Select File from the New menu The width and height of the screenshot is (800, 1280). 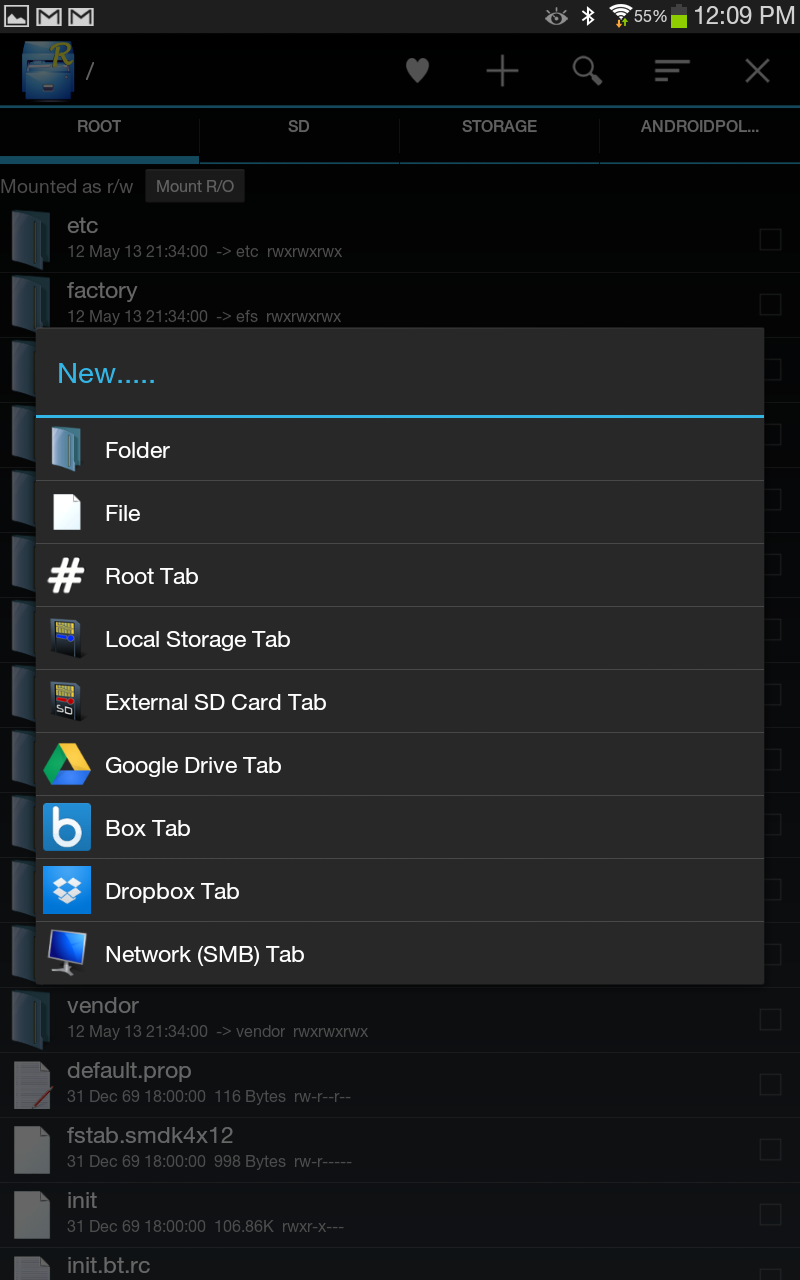point(122,513)
